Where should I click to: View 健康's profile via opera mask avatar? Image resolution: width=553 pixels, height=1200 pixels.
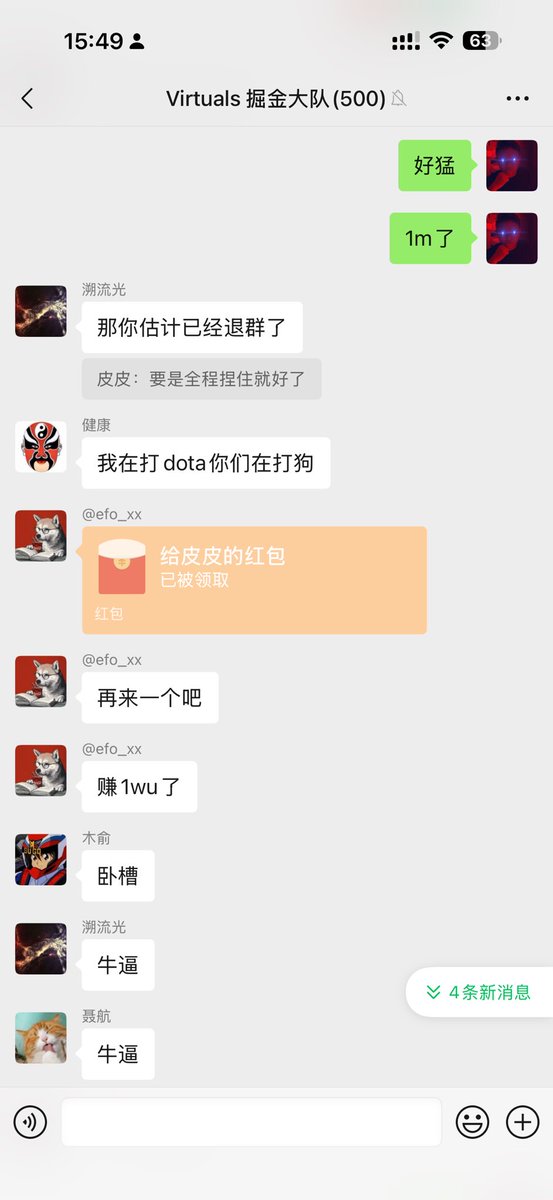41,447
